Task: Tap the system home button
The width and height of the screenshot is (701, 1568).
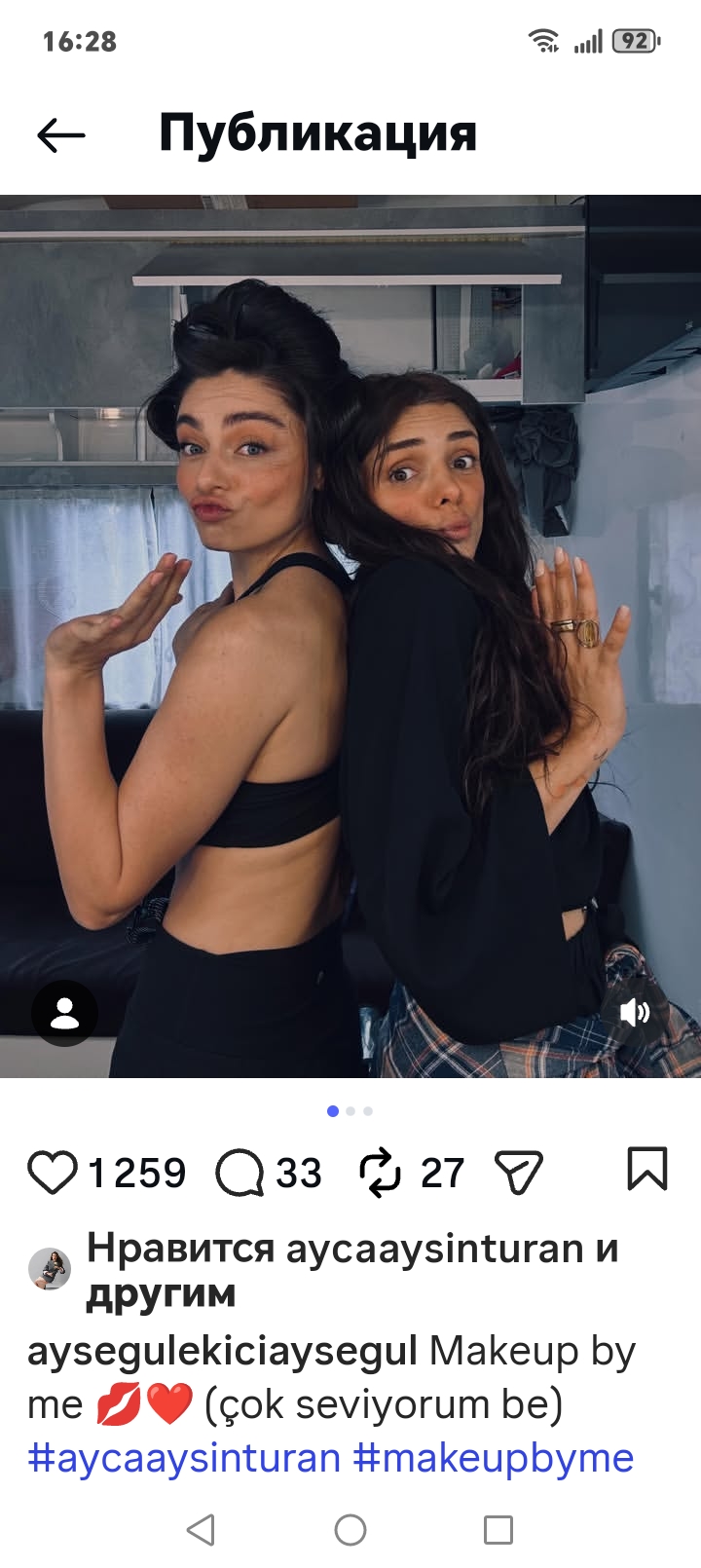Action: 350,1530
